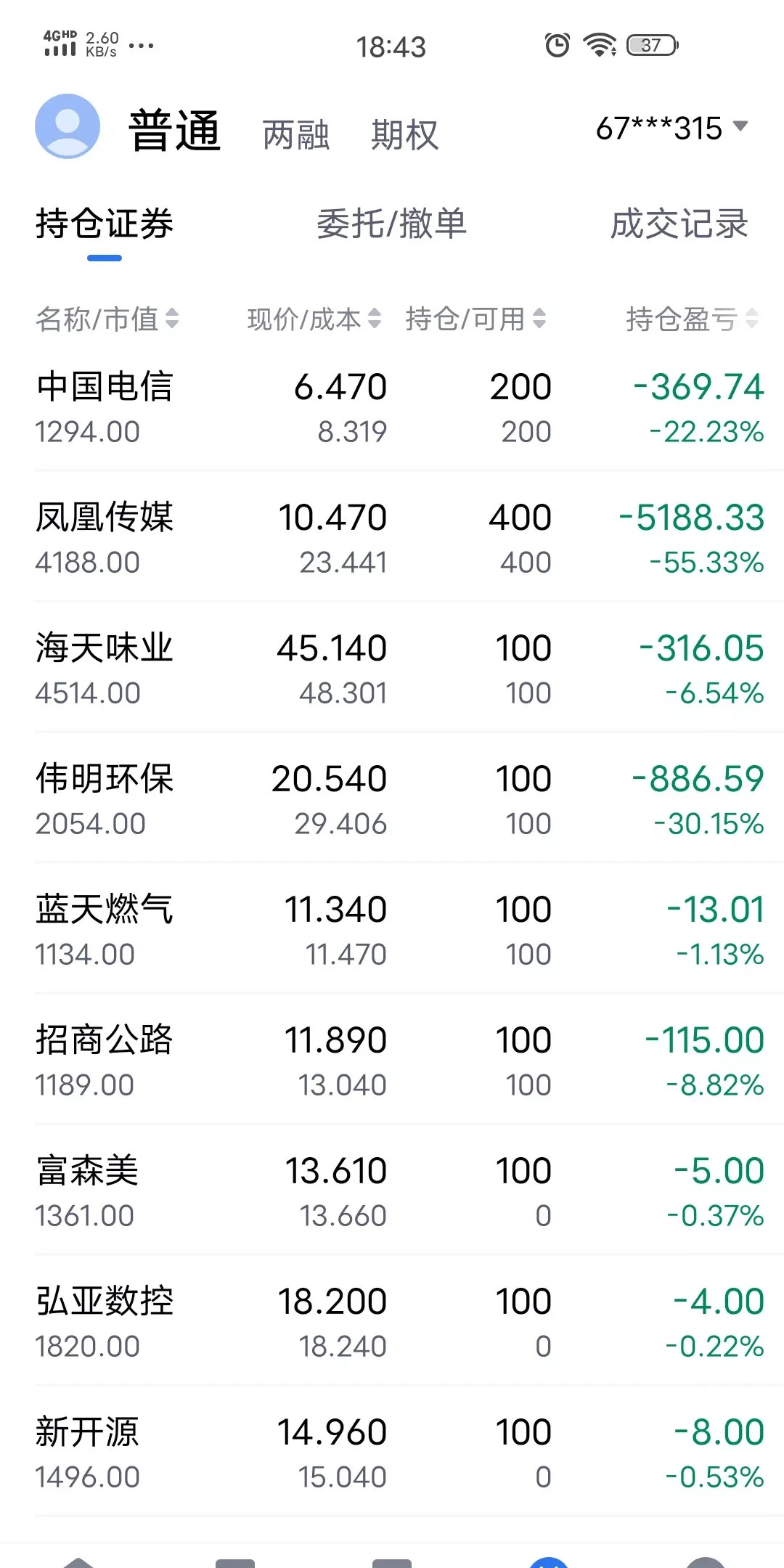Tap the 海天味业 holding entry
This screenshot has width=784, height=1568.
coord(392,668)
